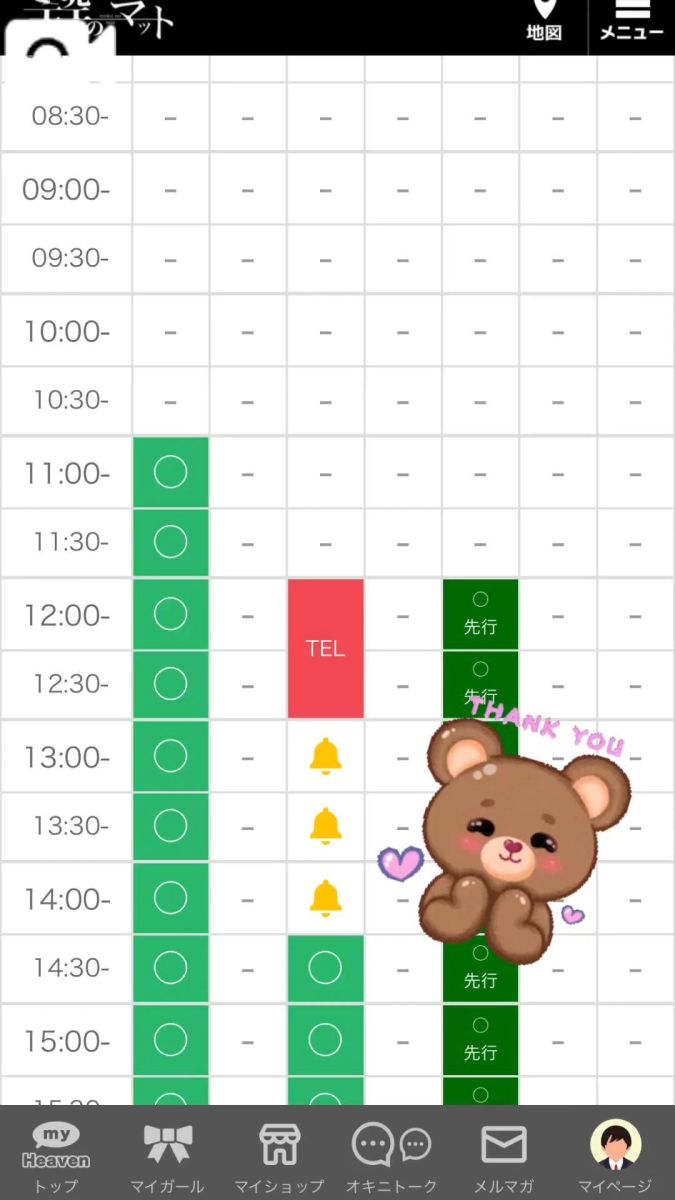Tap the notification bell for 13:00

coord(325,757)
